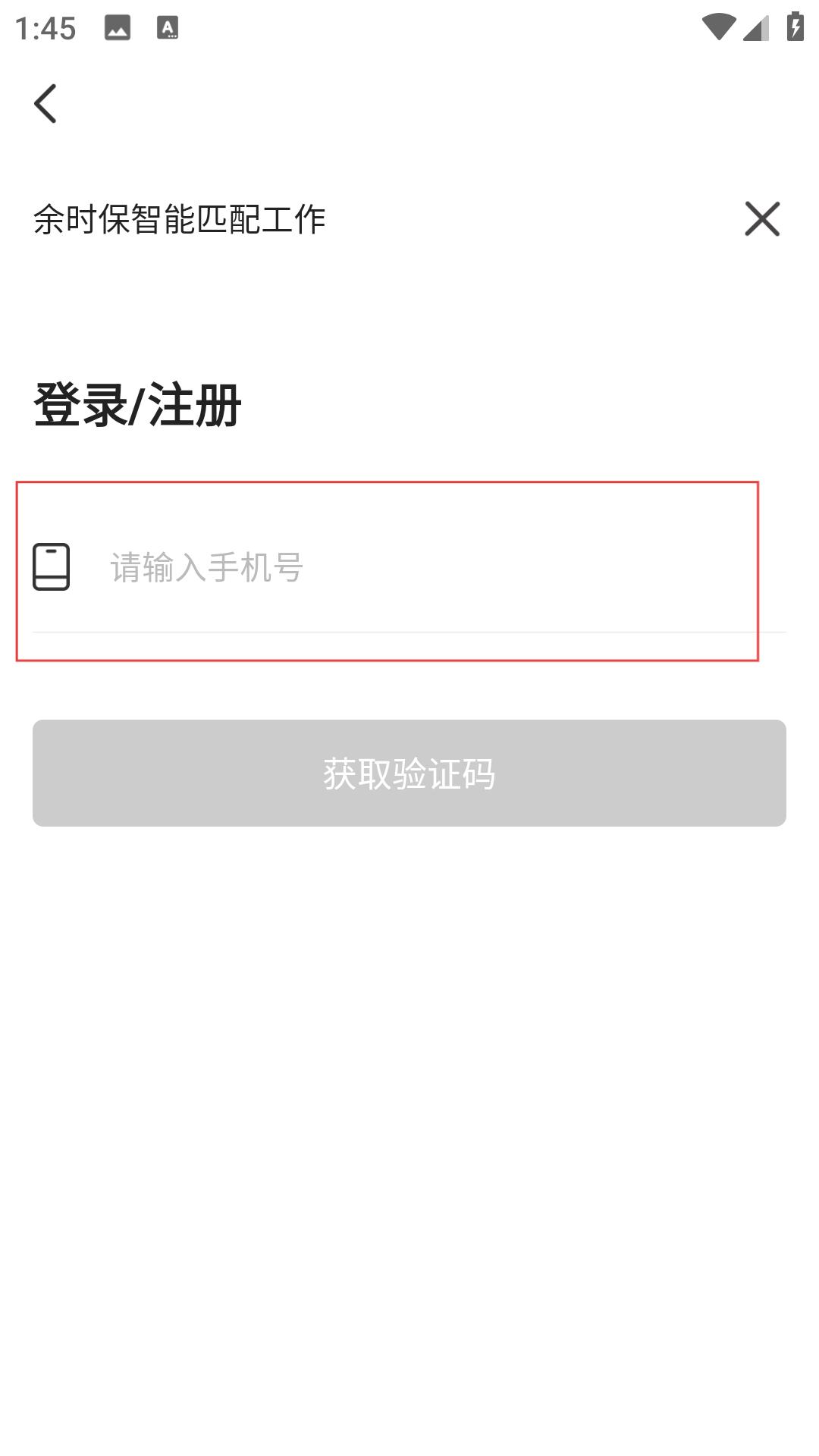Image resolution: width=819 pixels, height=1456 pixels.
Task: Close the 余时保智能匹配工作 banner
Action: 762,219
